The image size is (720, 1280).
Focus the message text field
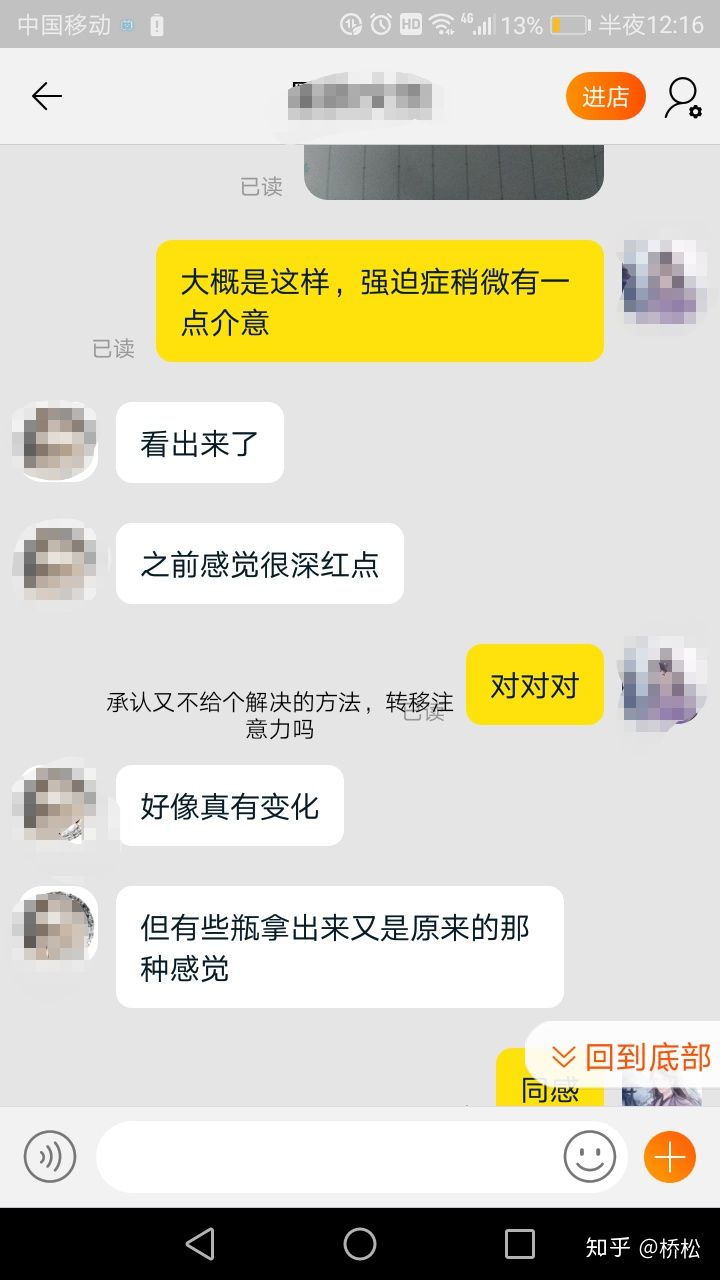[330, 1157]
